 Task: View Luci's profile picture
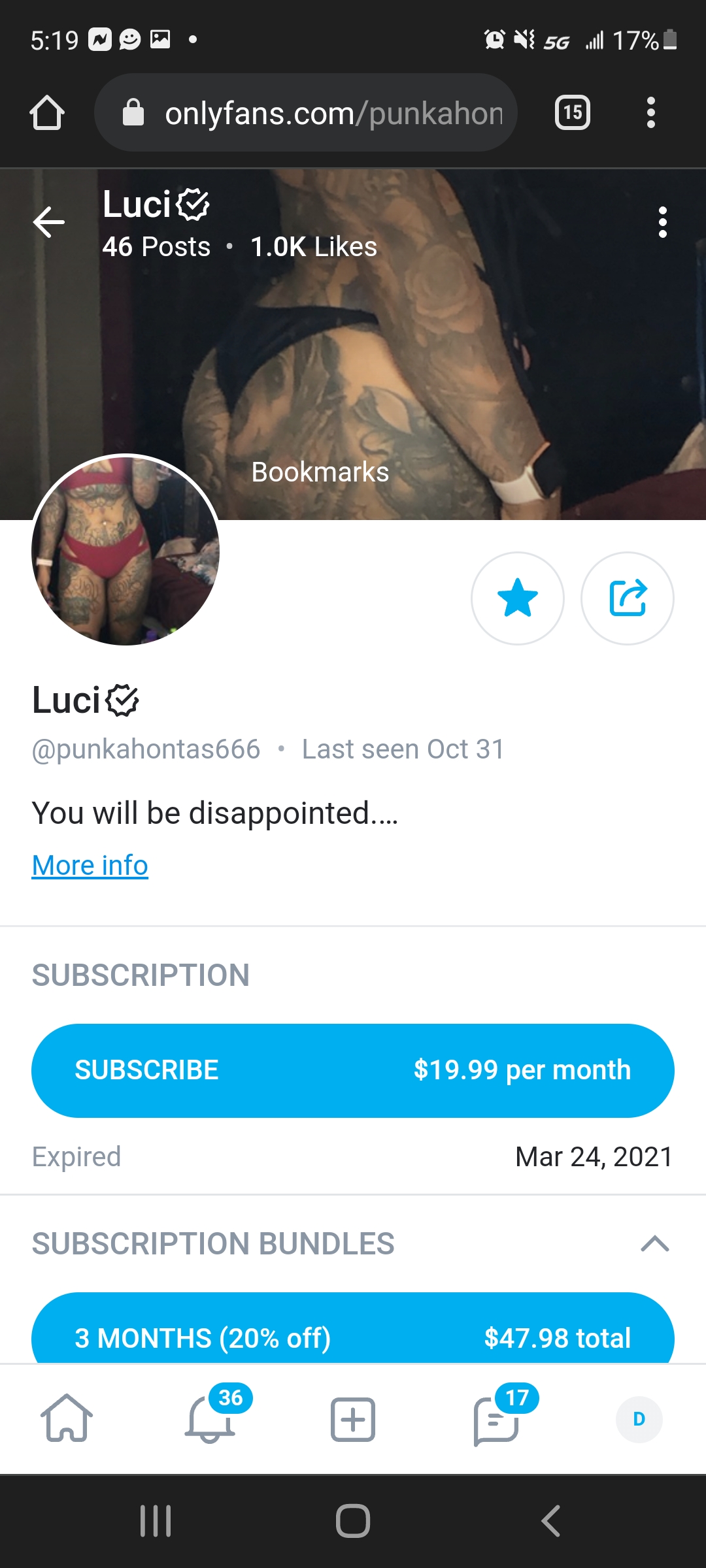(x=126, y=550)
